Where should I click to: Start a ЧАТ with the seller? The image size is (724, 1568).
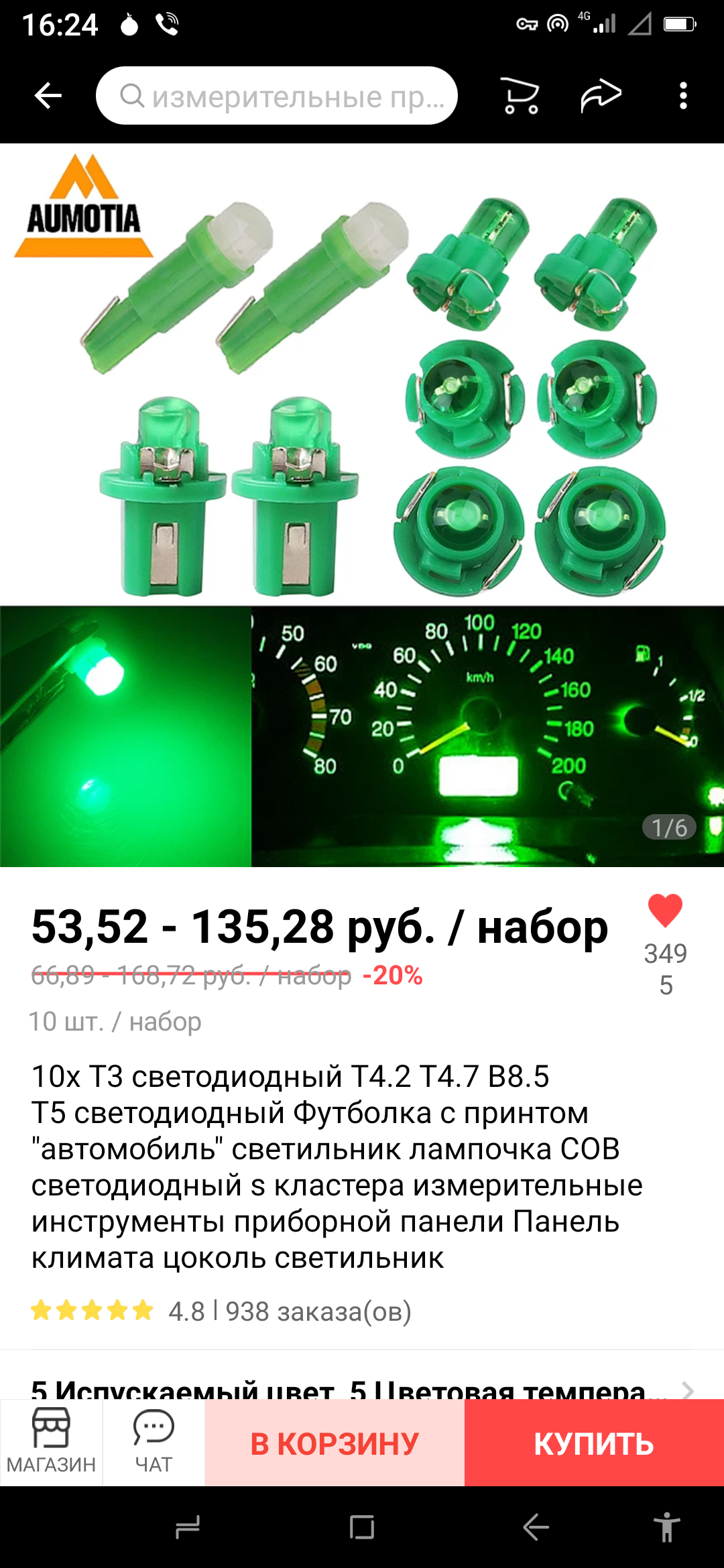[154, 1442]
